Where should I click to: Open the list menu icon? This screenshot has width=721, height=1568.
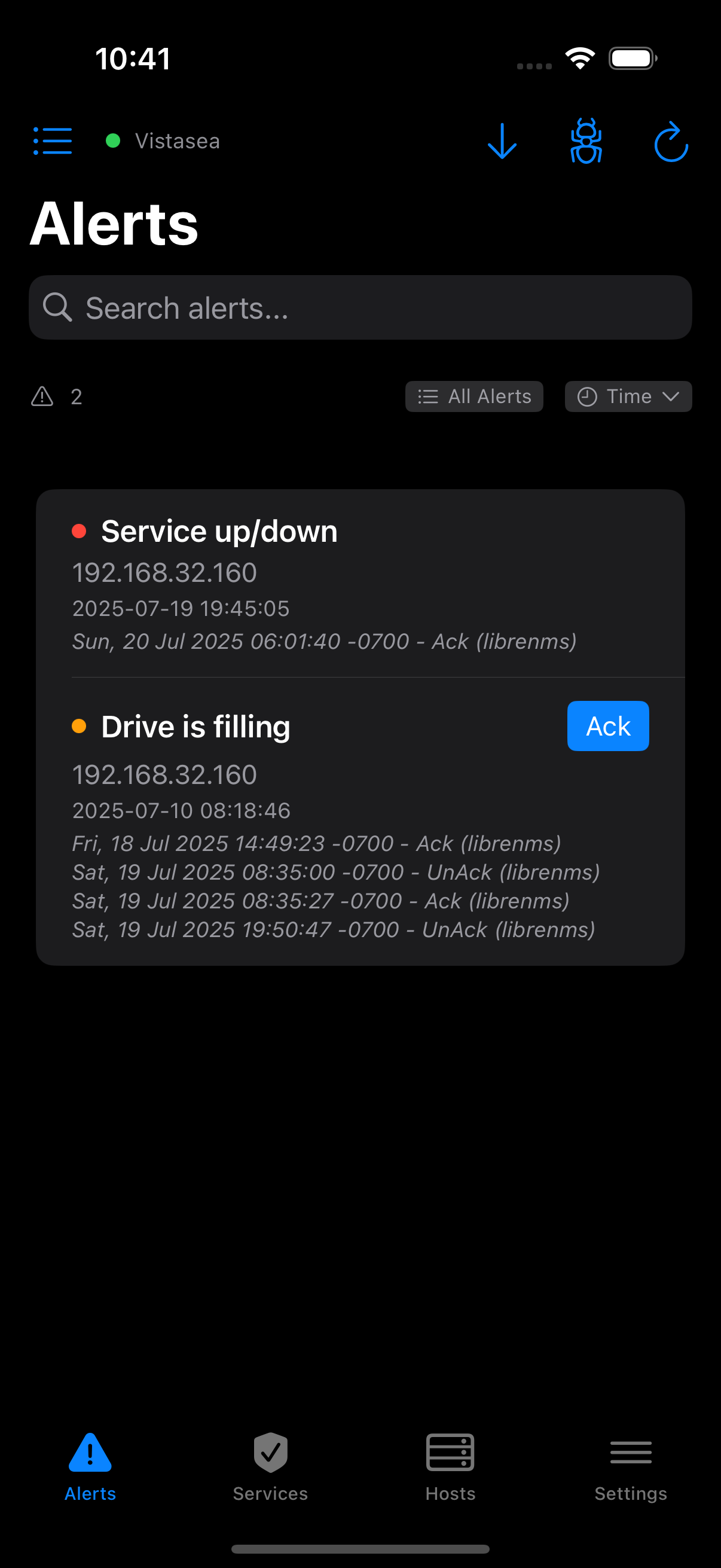[53, 141]
